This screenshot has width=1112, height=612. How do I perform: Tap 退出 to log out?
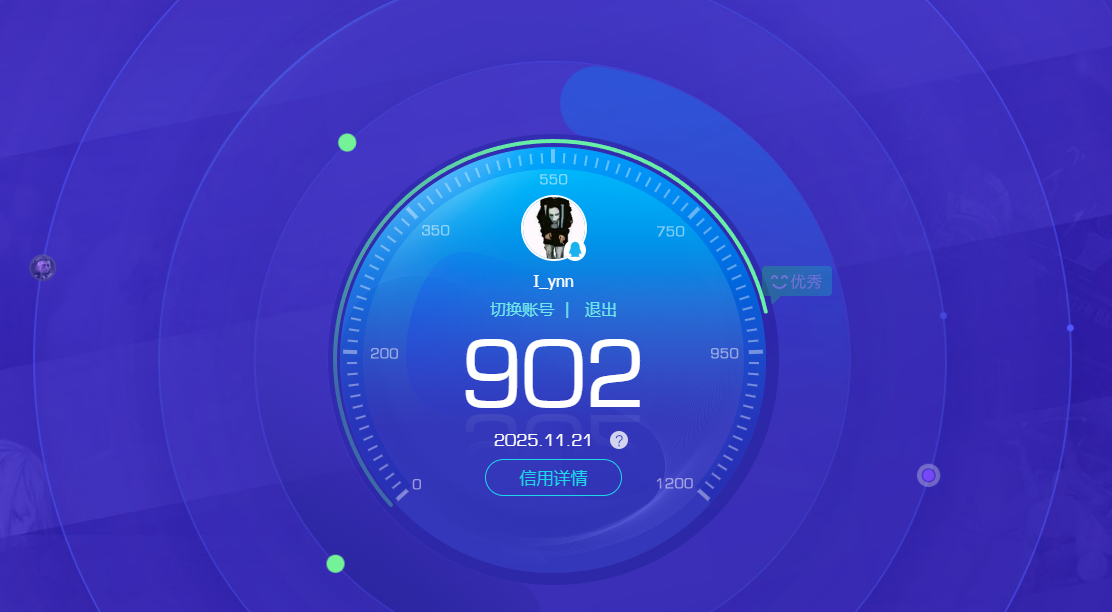click(x=601, y=310)
